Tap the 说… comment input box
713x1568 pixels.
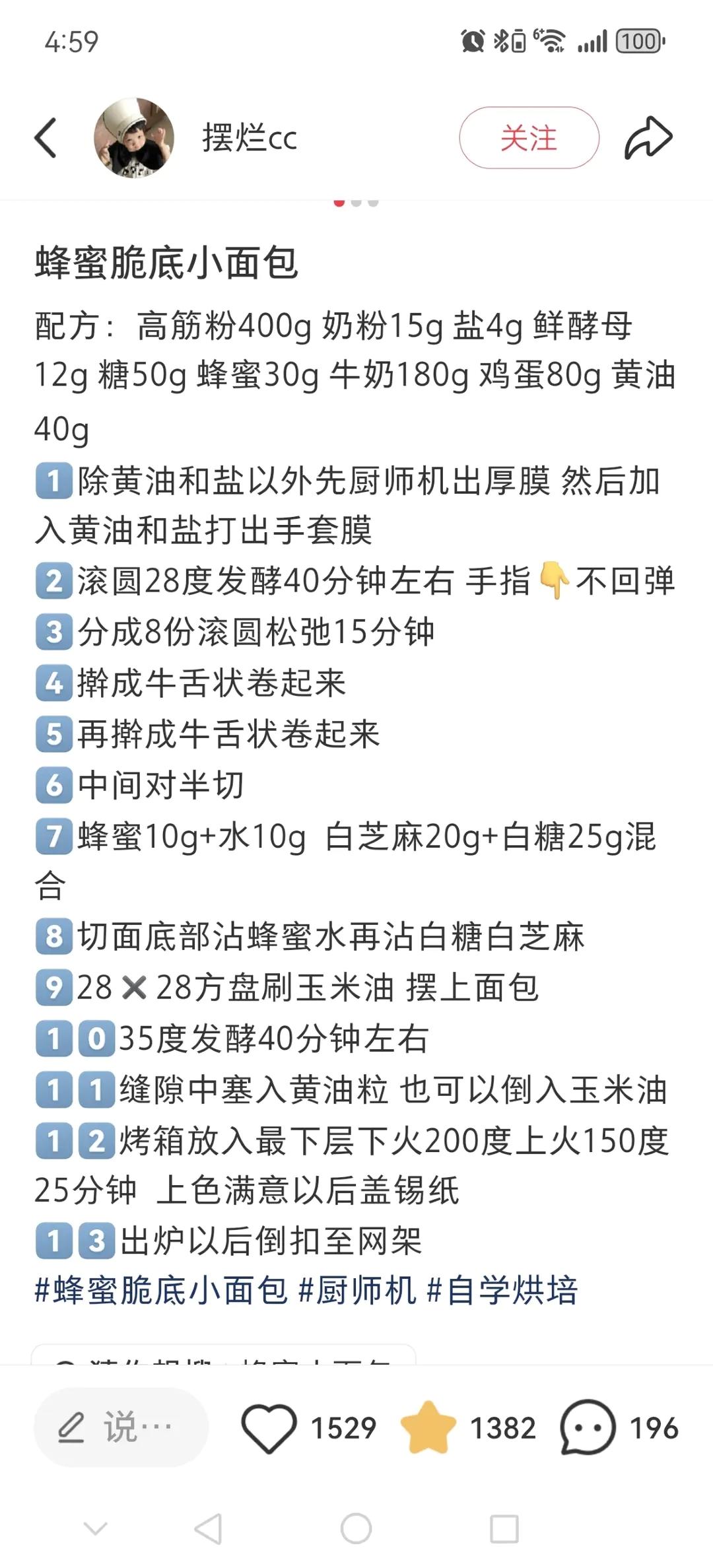tap(121, 1428)
